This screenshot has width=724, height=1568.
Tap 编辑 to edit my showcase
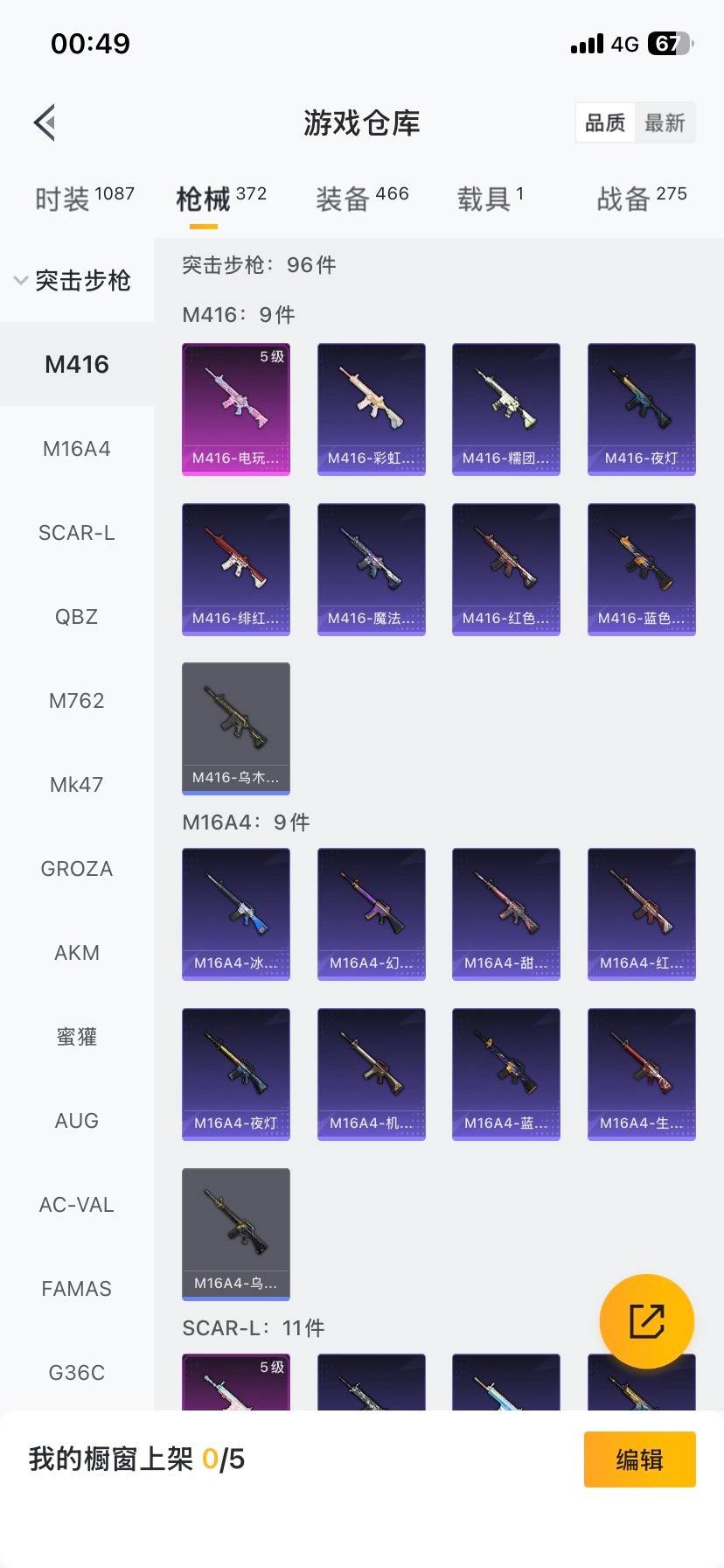639,1459
